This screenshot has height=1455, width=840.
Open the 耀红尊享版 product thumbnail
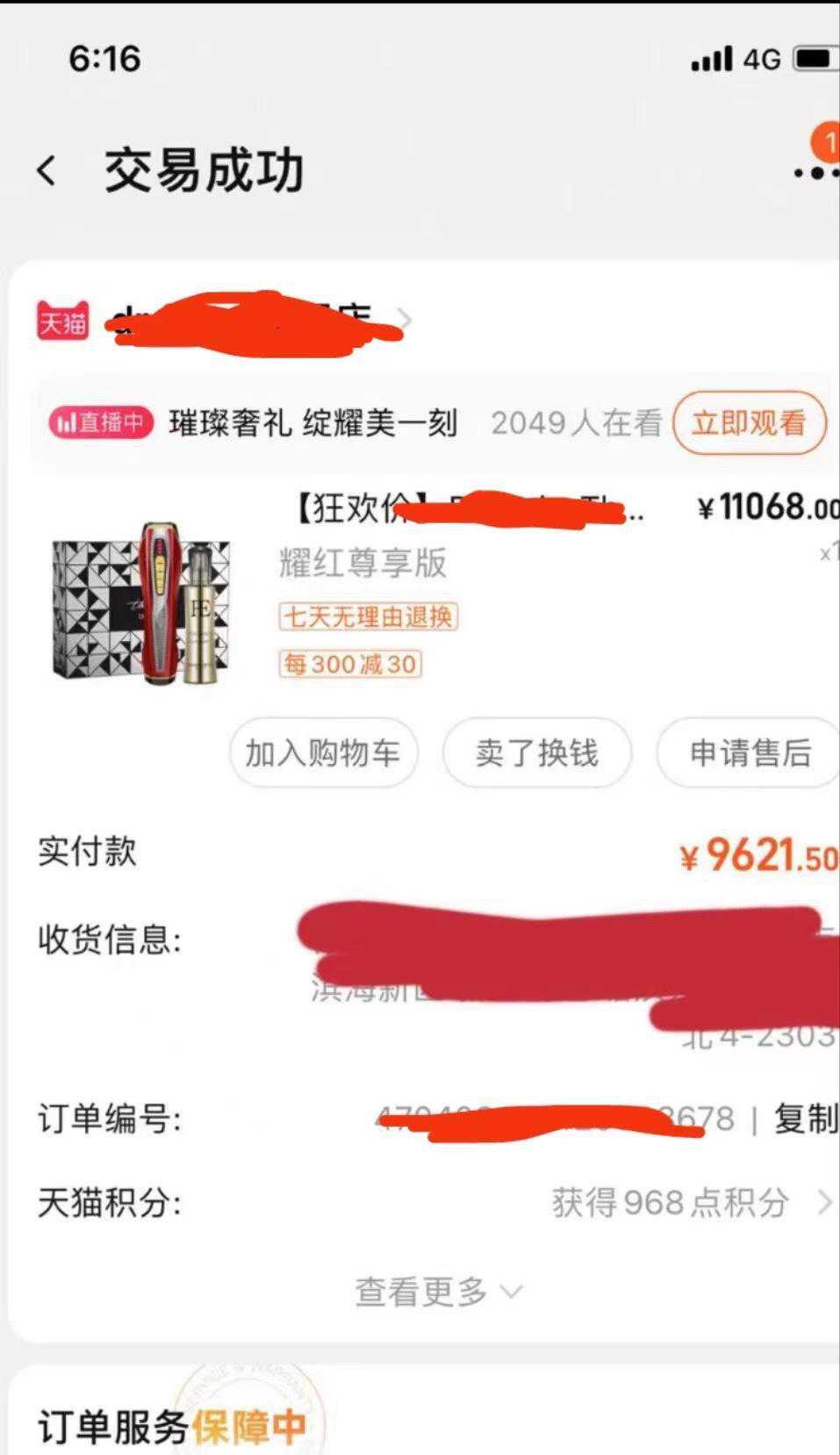[141, 603]
